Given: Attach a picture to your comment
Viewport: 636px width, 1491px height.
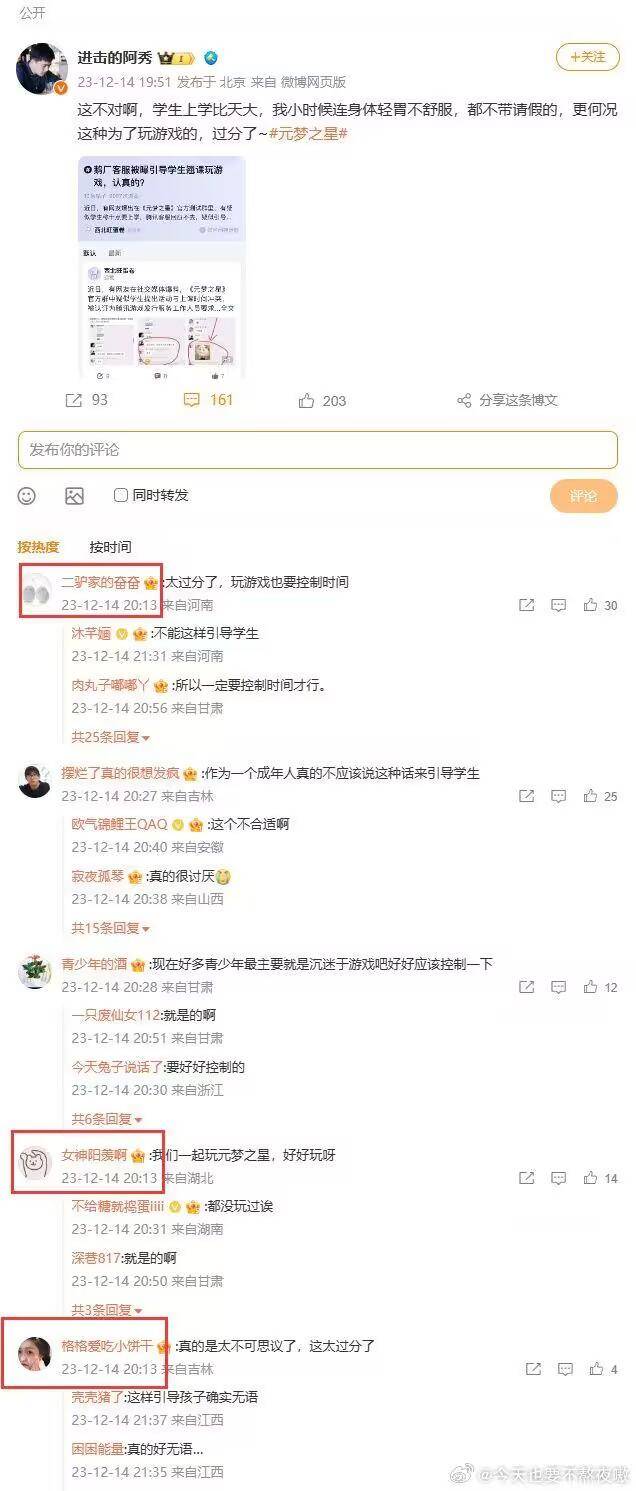Looking at the screenshot, I should (x=74, y=495).
